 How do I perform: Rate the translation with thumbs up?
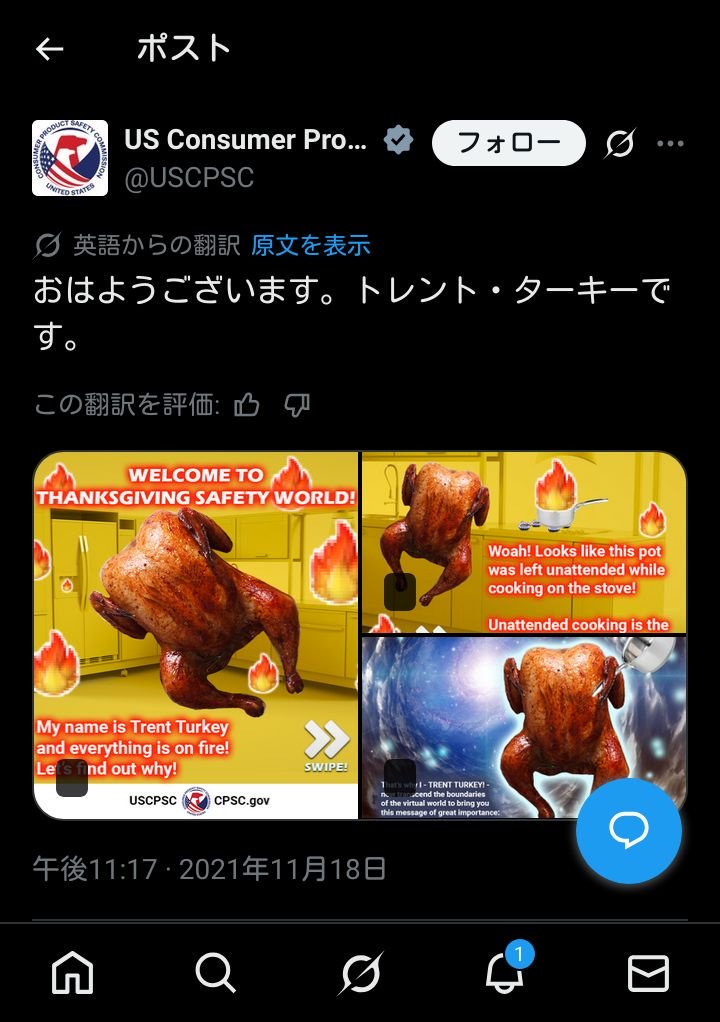pyautogui.click(x=246, y=404)
